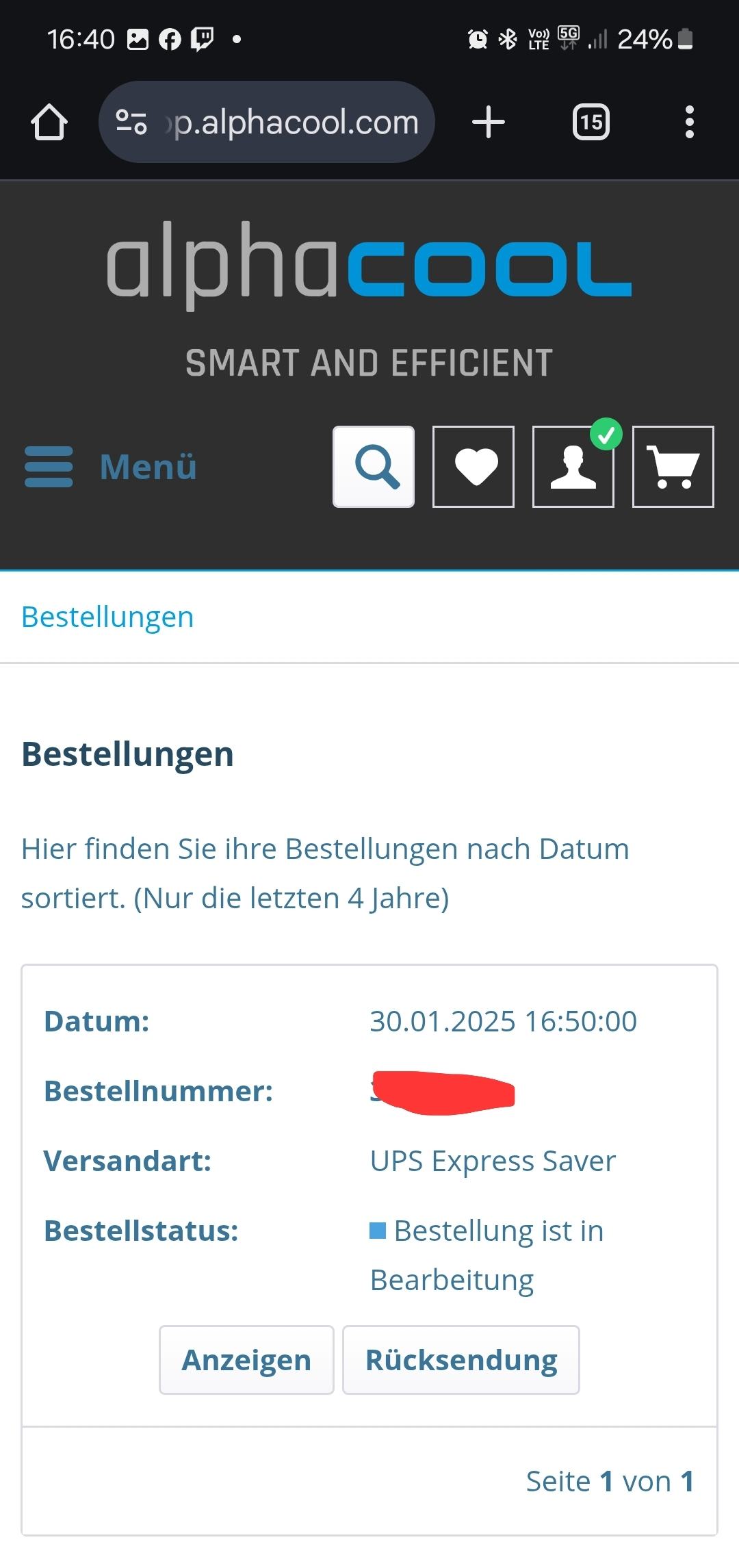Open a new browser tab
Image resolution: width=739 pixels, height=1568 pixels.
coord(489,123)
